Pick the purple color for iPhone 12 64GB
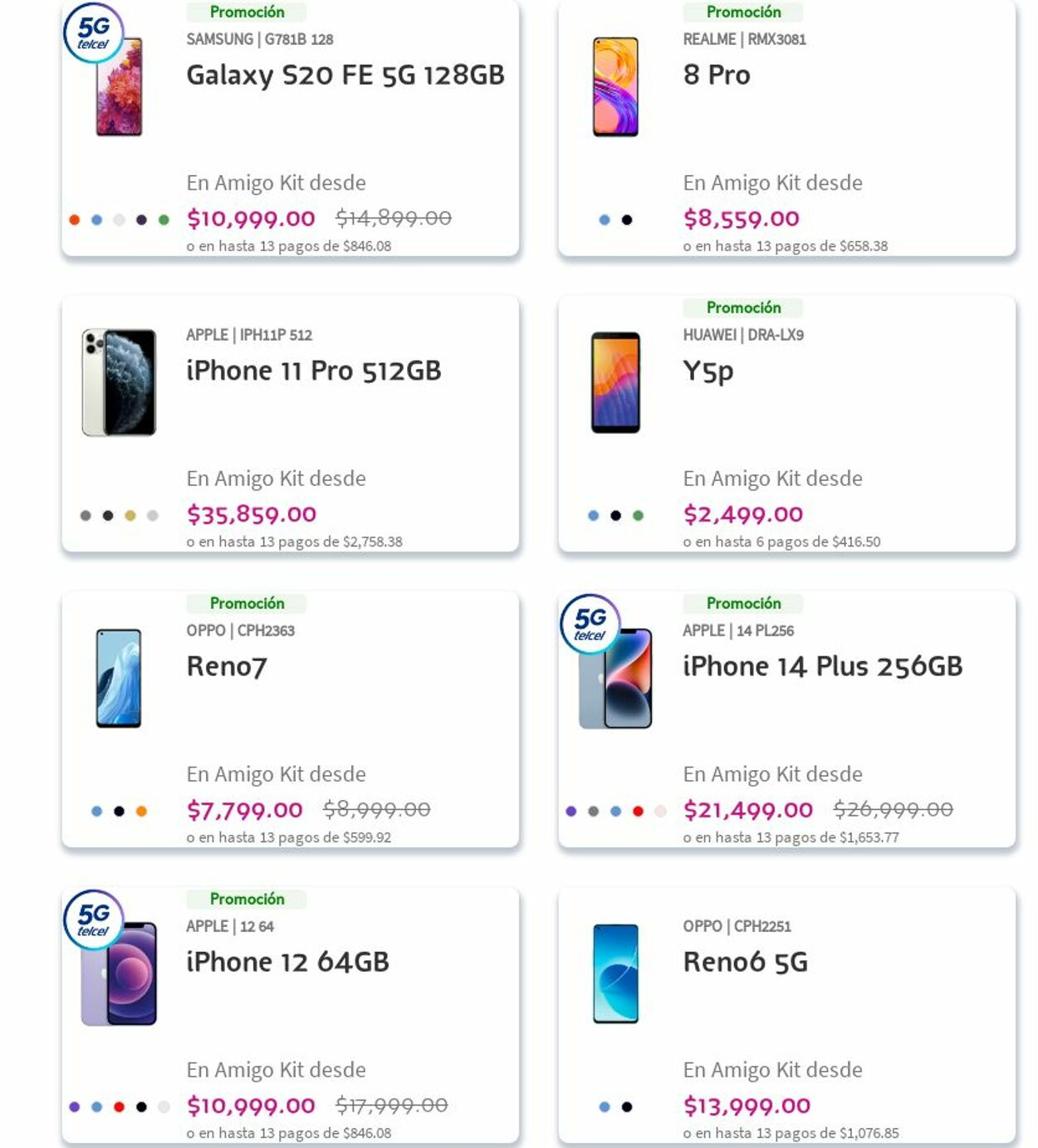1038x1148 pixels. (x=75, y=1107)
